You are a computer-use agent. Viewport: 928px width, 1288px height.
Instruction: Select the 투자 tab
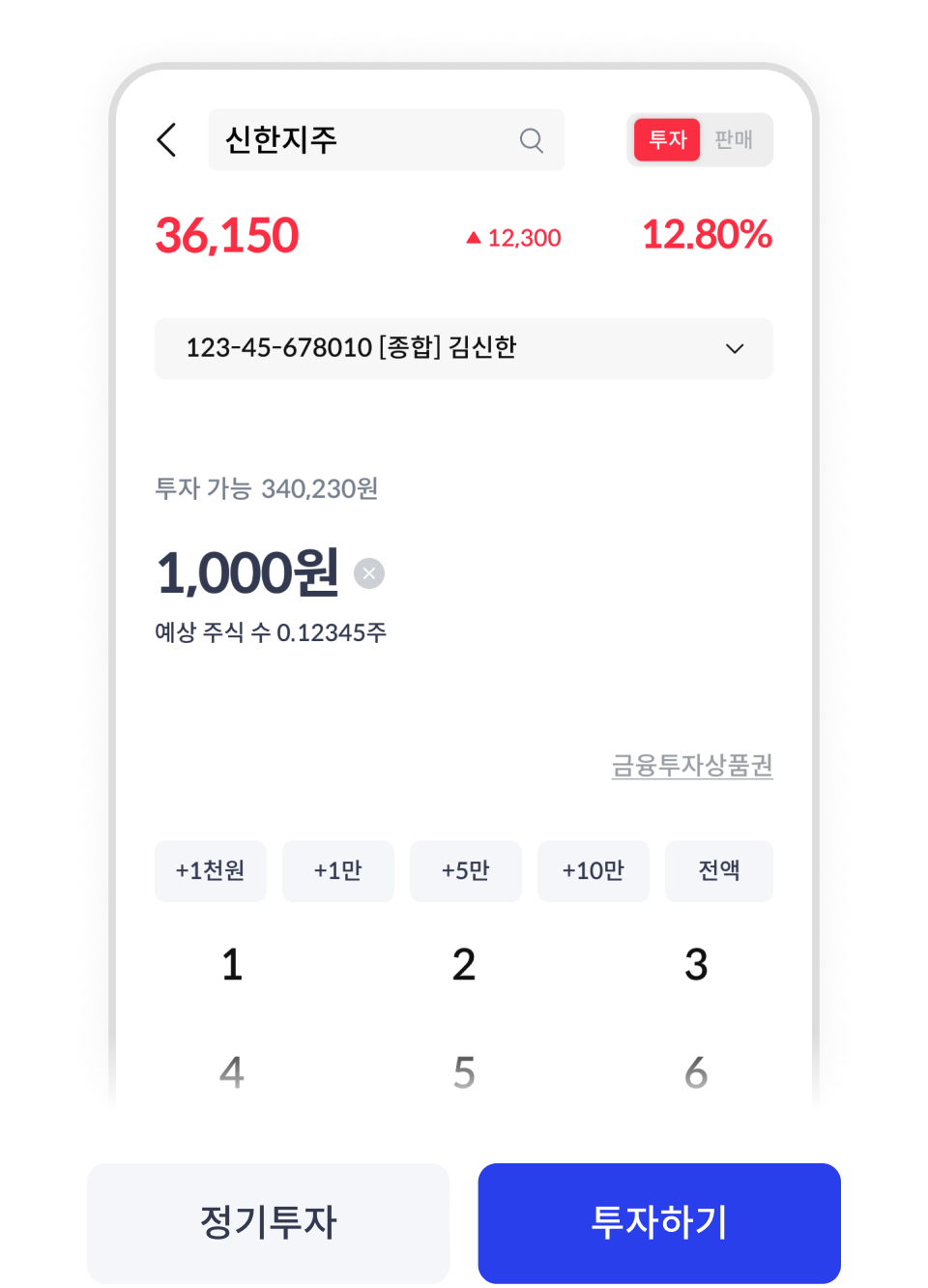click(x=667, y=140)
